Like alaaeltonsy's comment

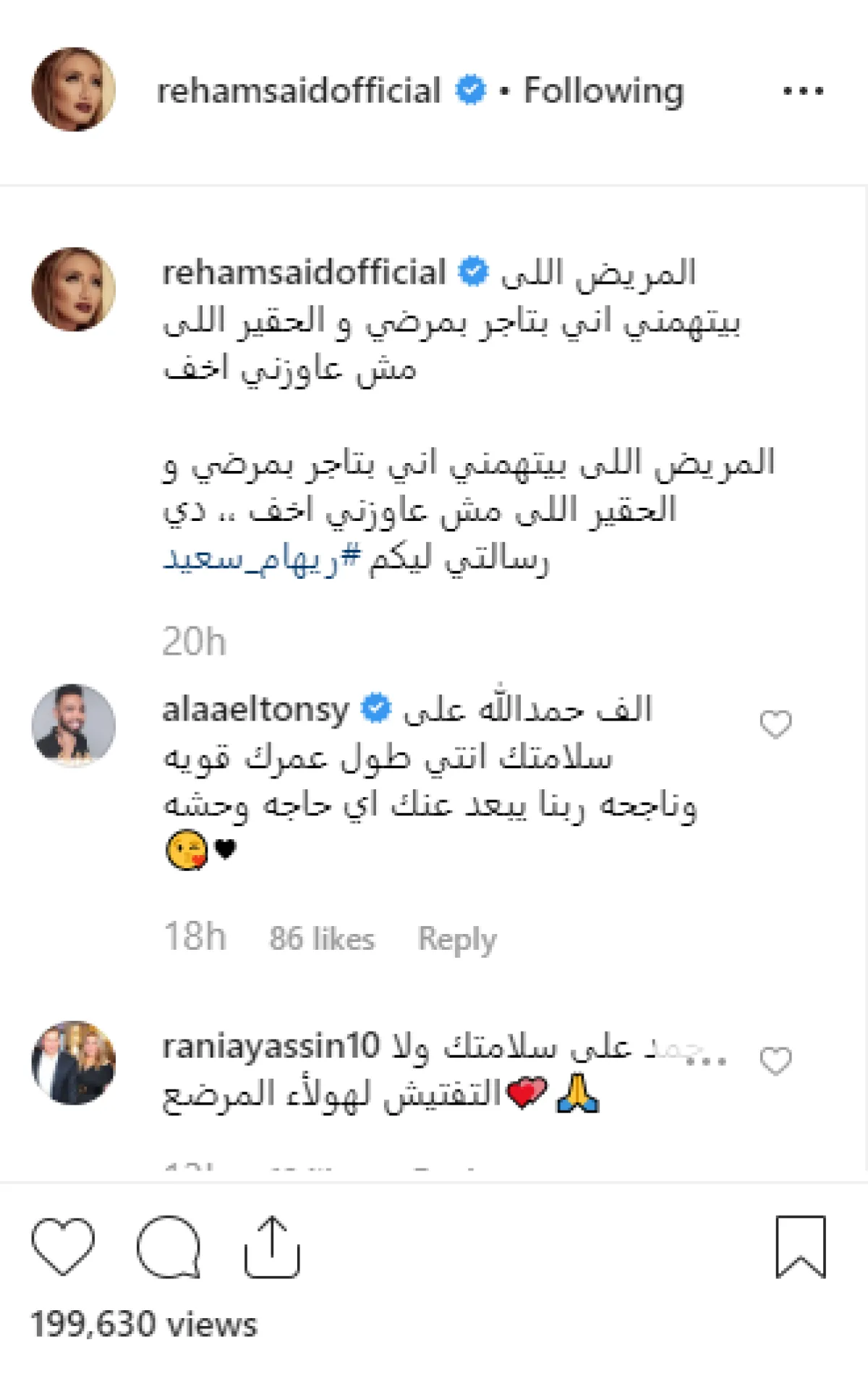(x=775, y=724)
